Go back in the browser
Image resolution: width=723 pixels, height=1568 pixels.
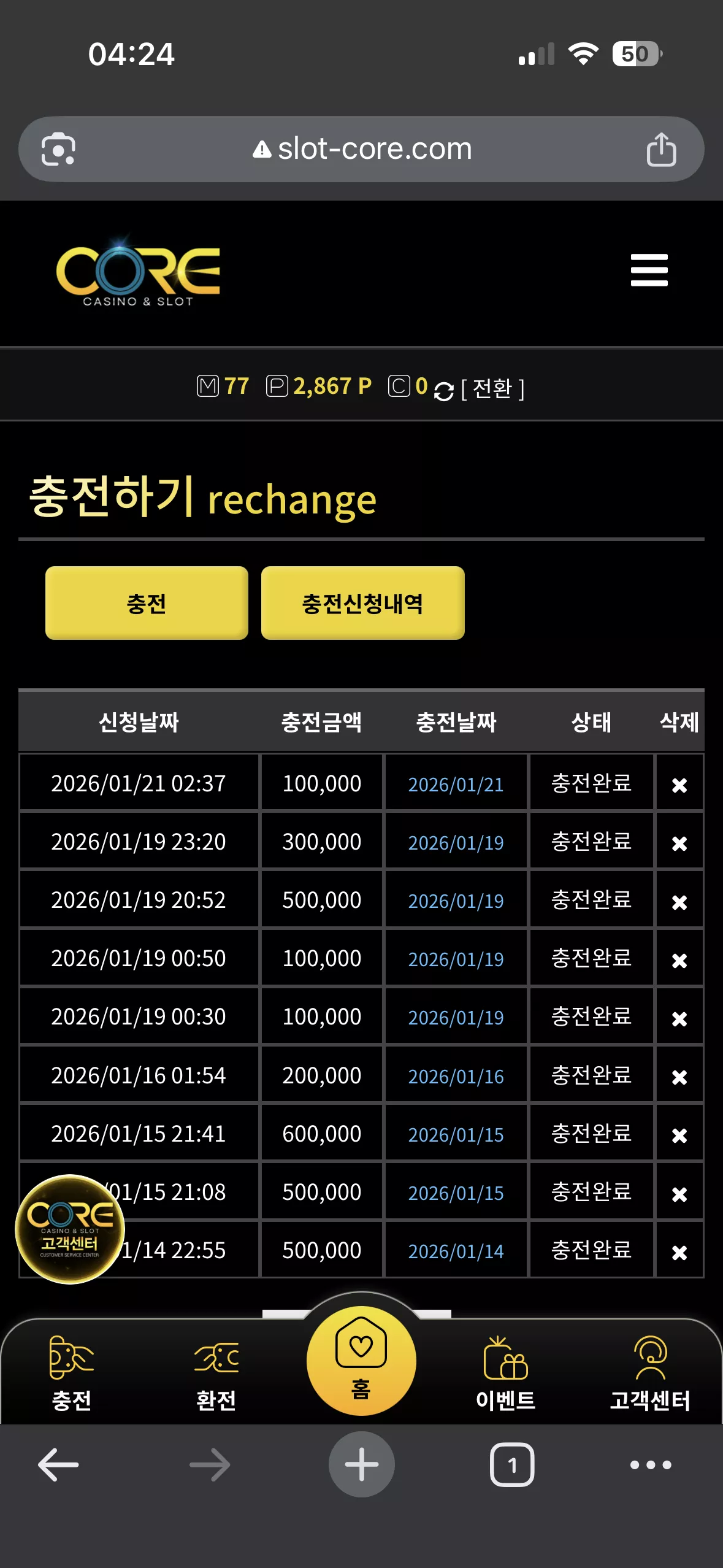click(x=58, y=1465)
